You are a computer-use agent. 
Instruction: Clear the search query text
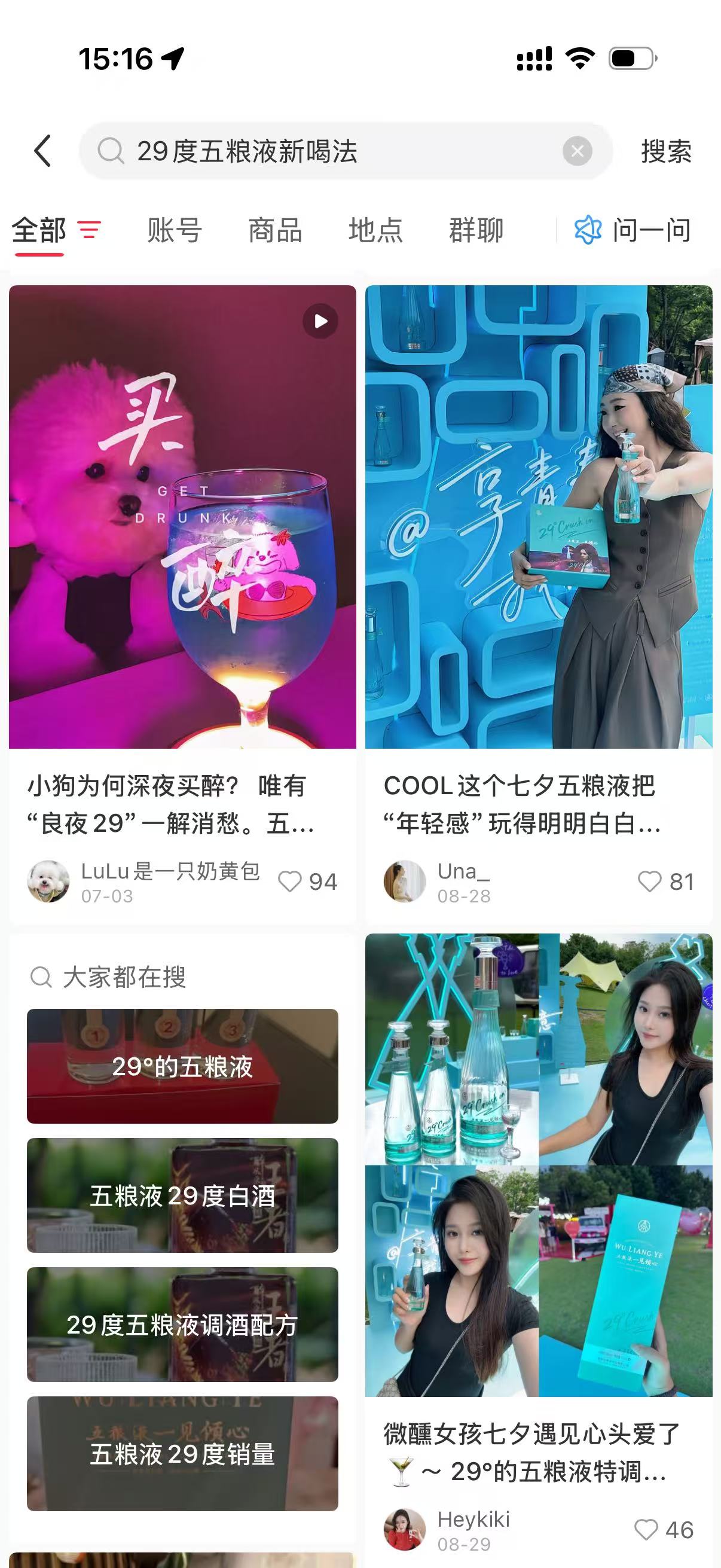577,151
